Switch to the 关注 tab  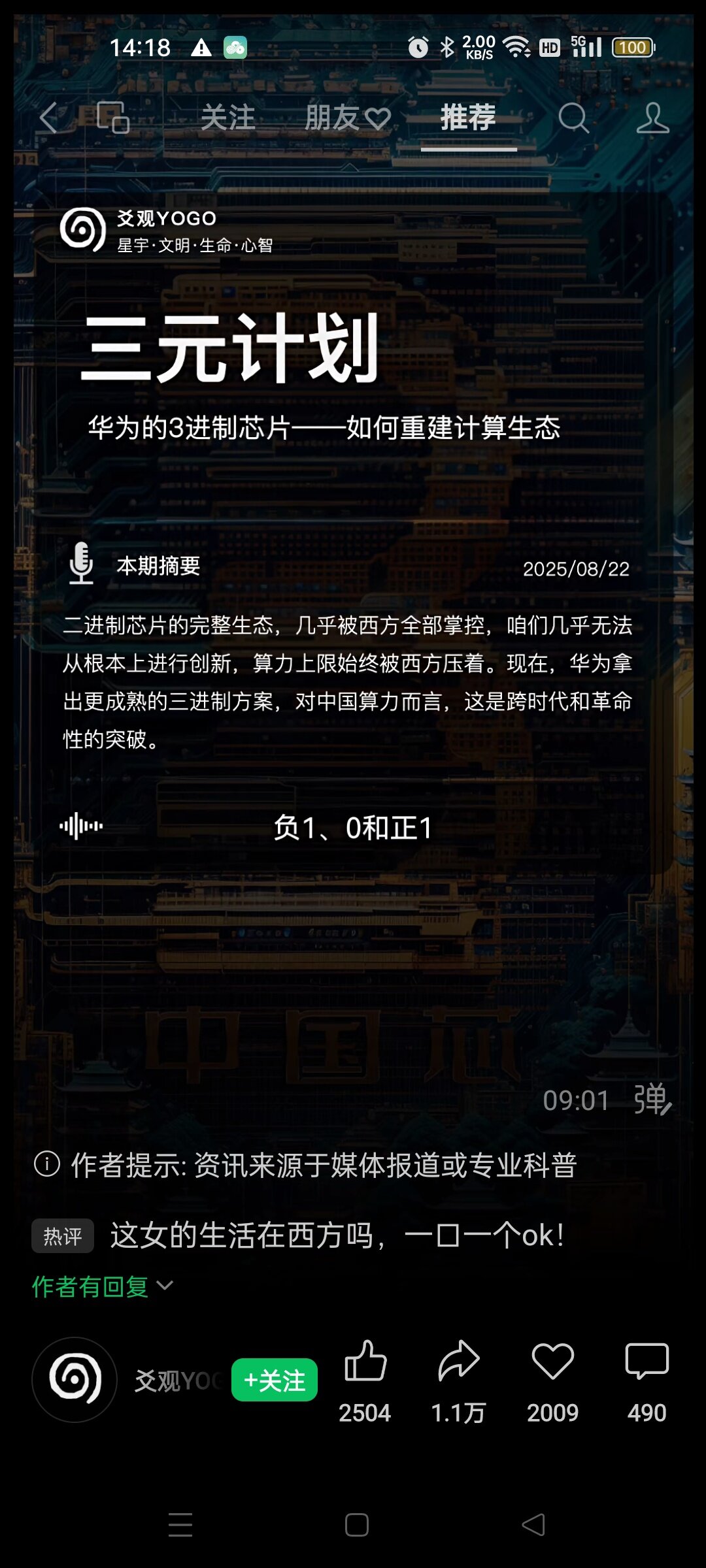click(227, 118)
